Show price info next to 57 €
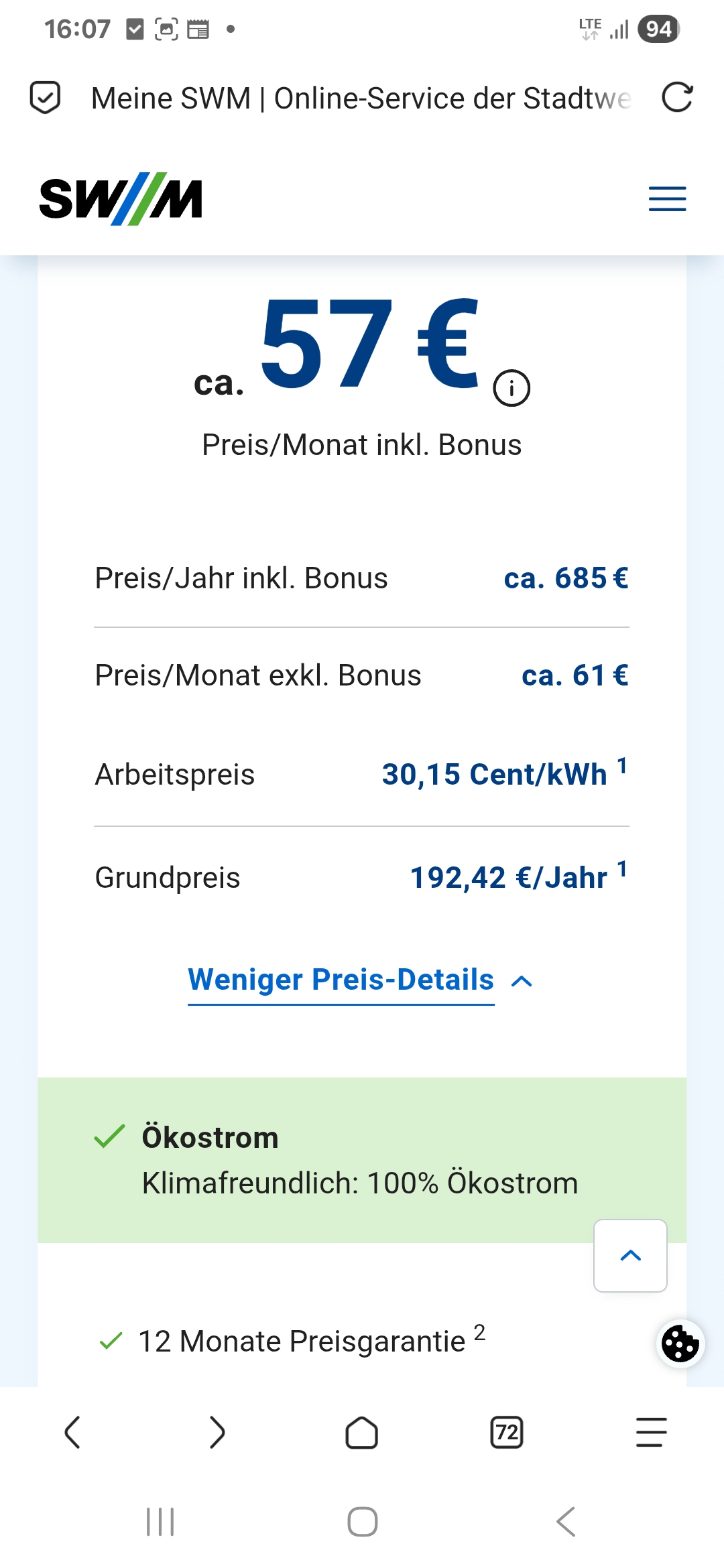 point(511,389)
